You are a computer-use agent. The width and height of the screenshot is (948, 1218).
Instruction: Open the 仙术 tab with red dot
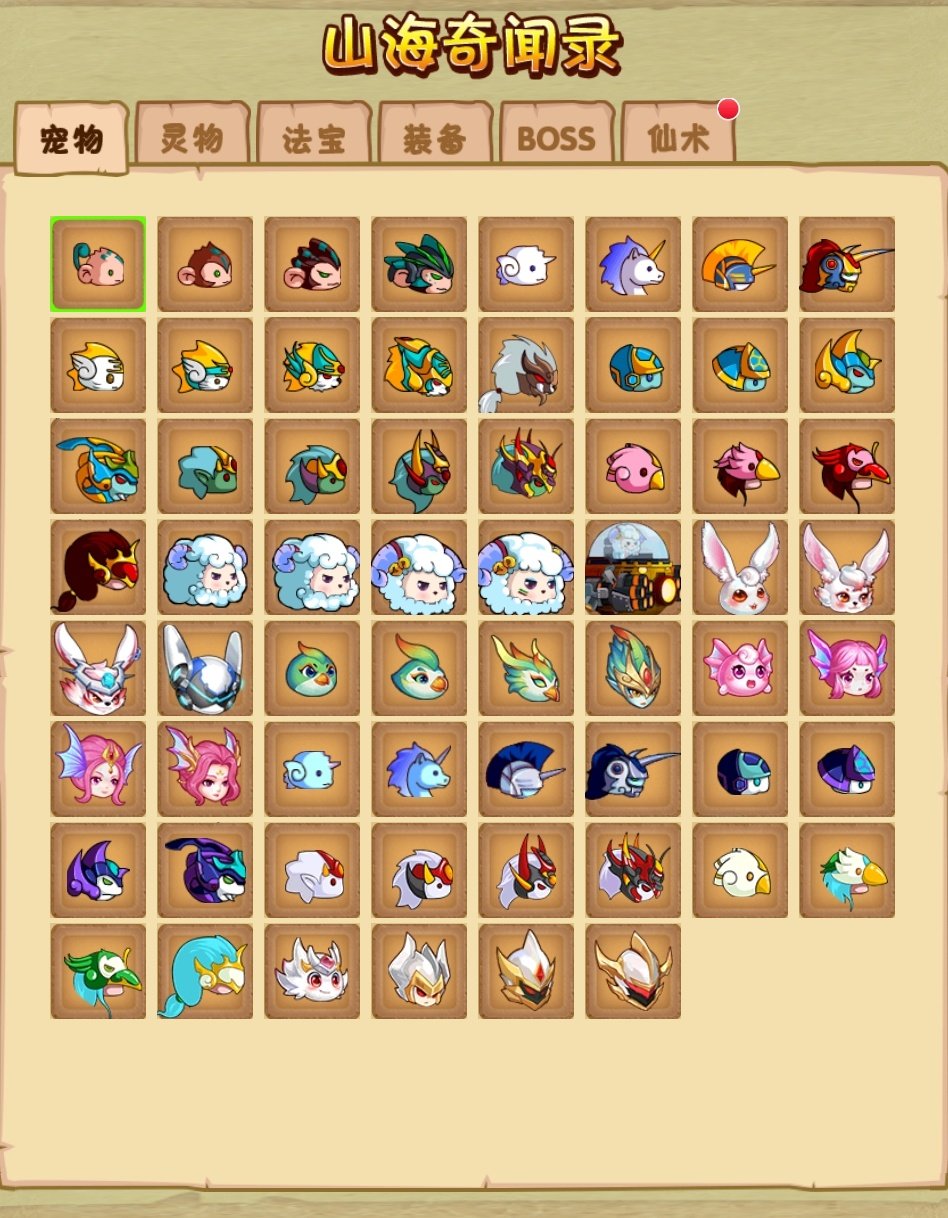pyautogui.click(x=678, y=138)
